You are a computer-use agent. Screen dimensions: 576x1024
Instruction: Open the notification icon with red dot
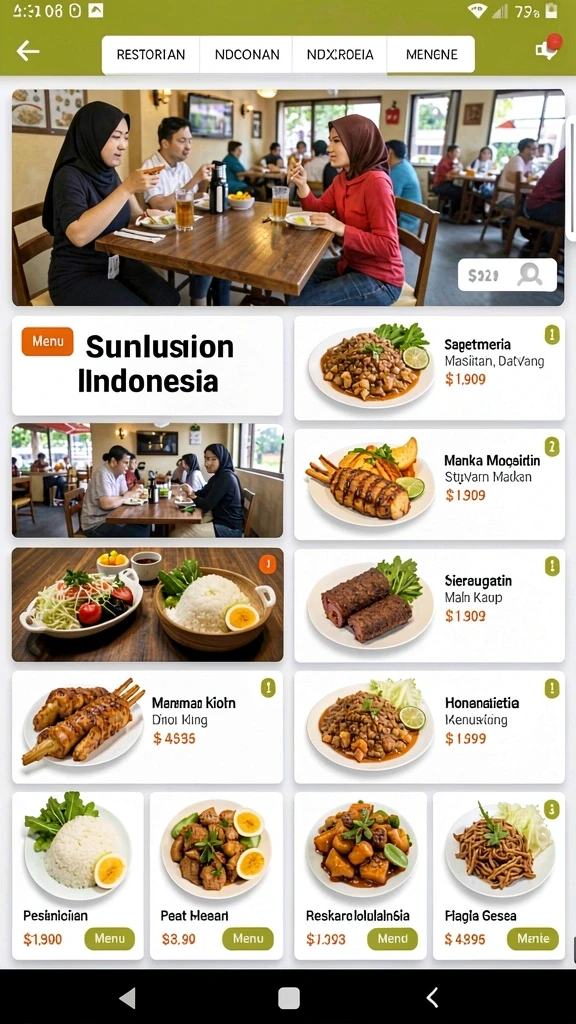pos(548,48)
